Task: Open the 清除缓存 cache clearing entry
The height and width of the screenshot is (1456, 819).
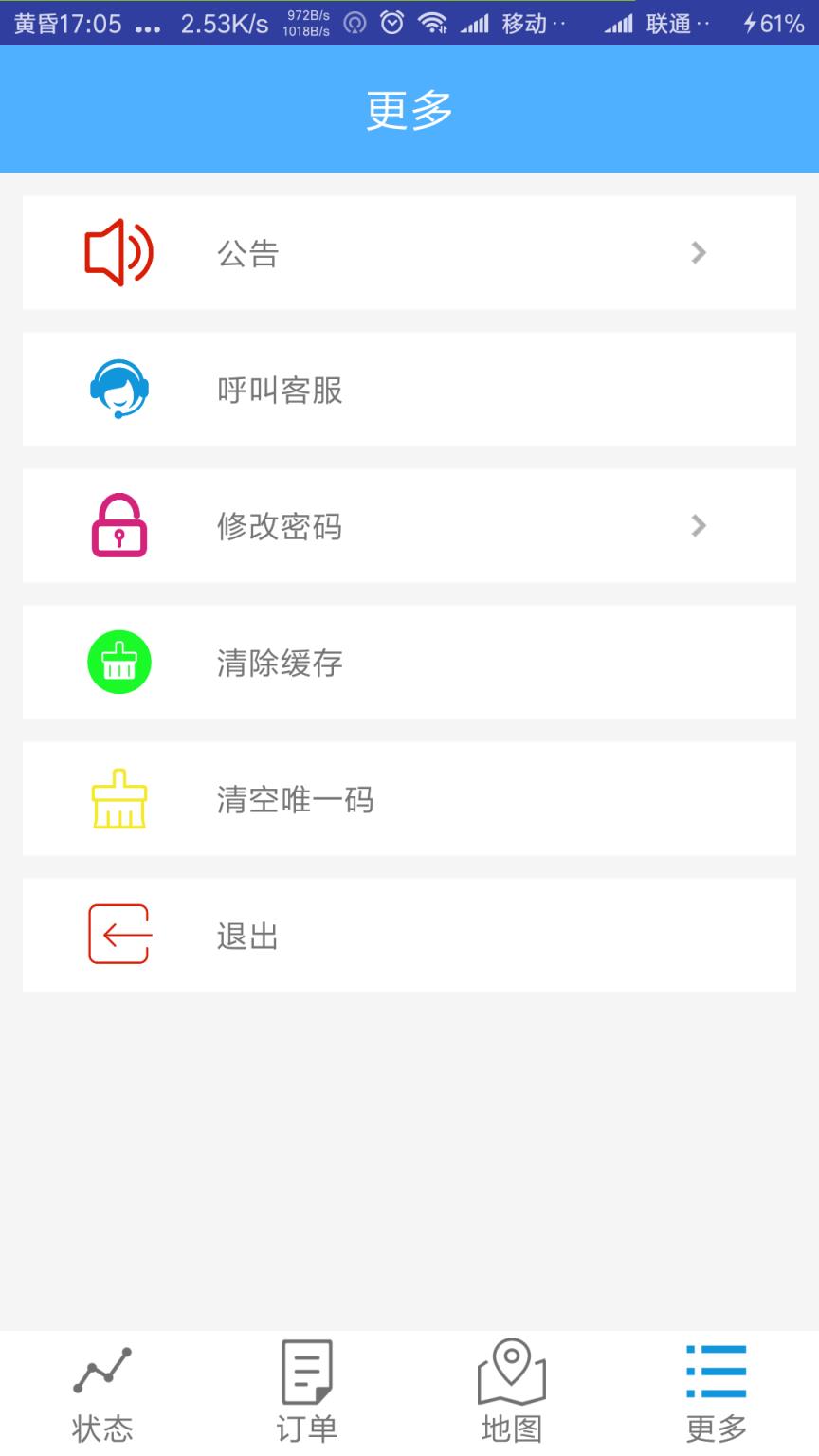Action: click(x=409, y=663)
